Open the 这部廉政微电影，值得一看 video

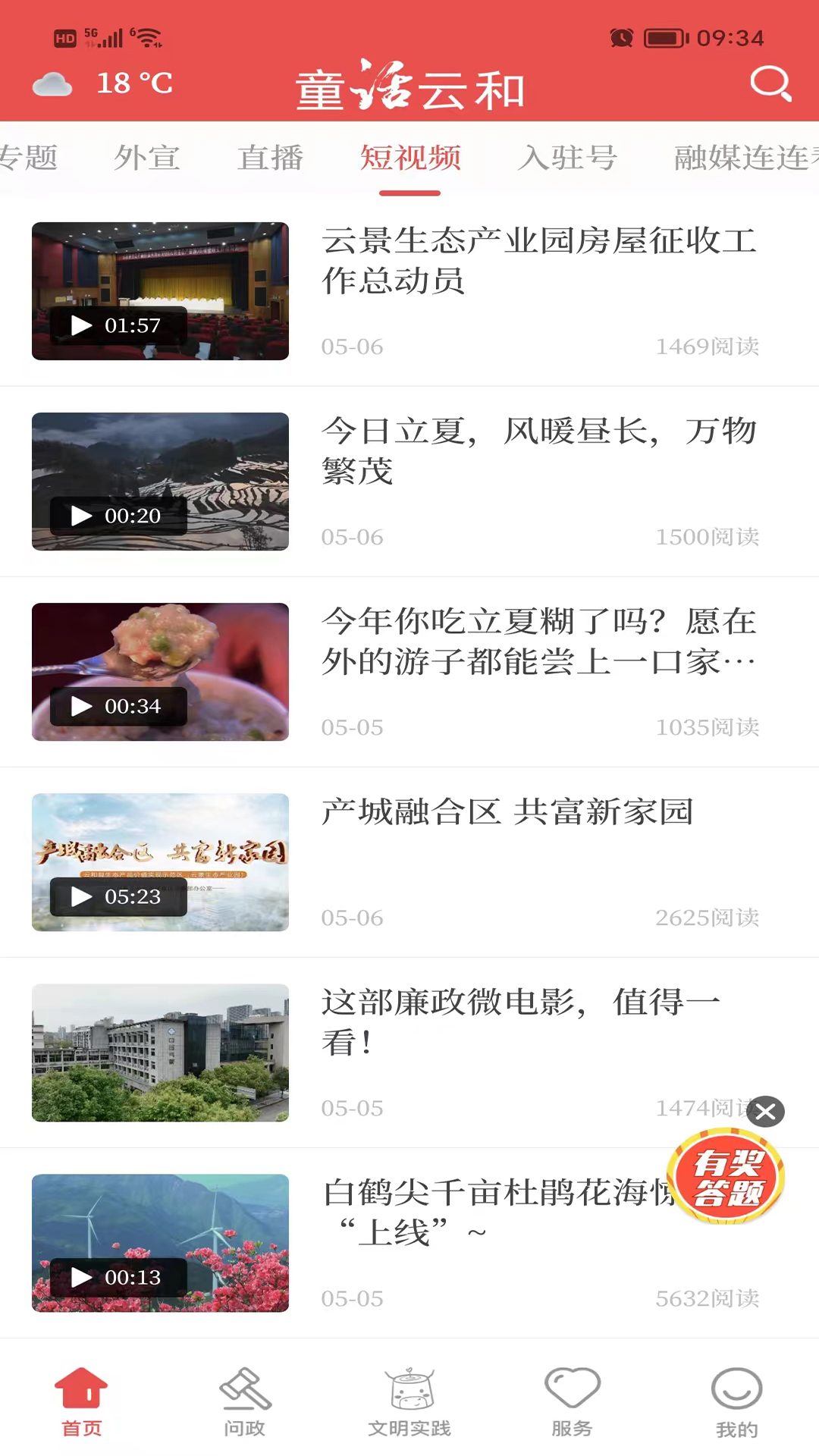[x=160, y=1053]
